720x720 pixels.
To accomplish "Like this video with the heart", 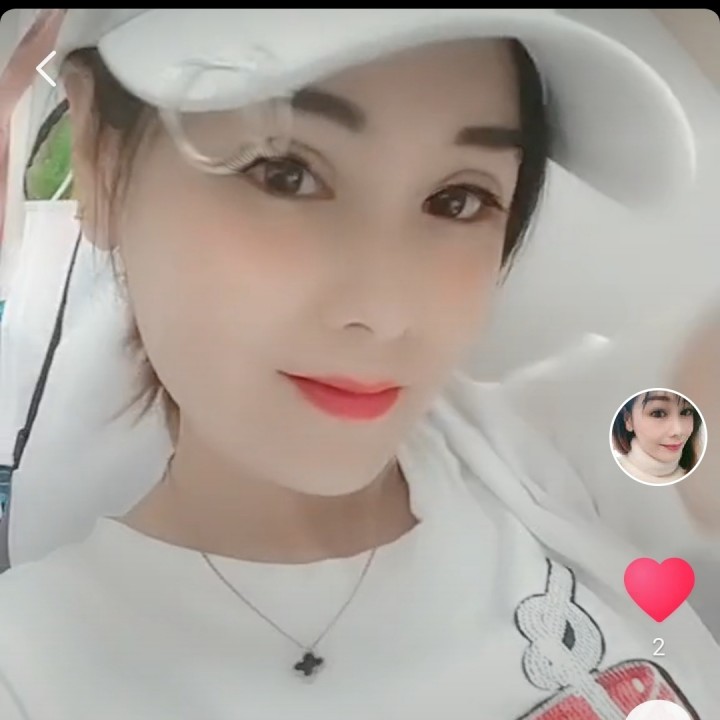I will pos(659,588).
